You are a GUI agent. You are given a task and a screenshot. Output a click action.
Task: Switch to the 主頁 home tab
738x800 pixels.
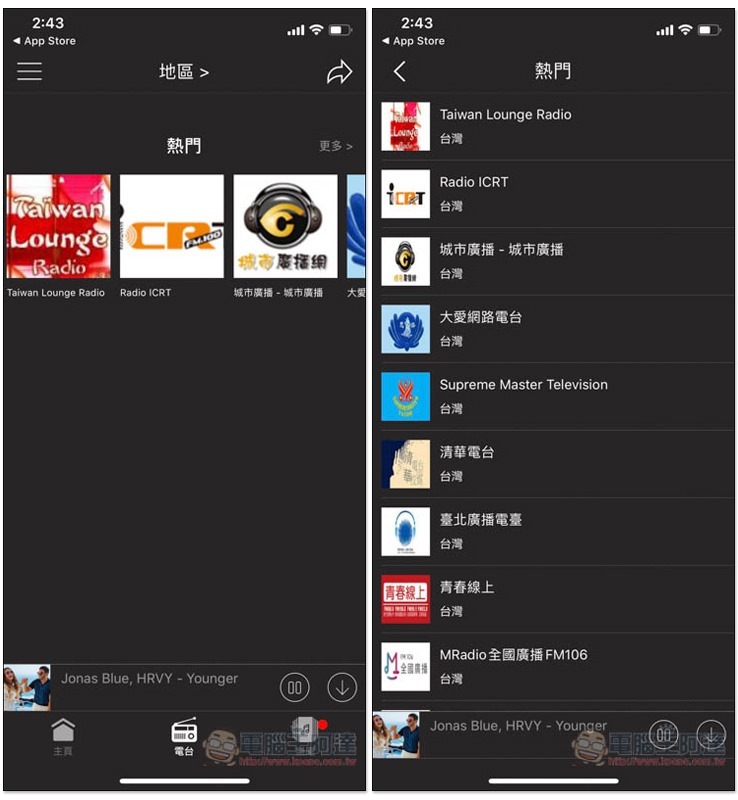(x=63, y=735)
